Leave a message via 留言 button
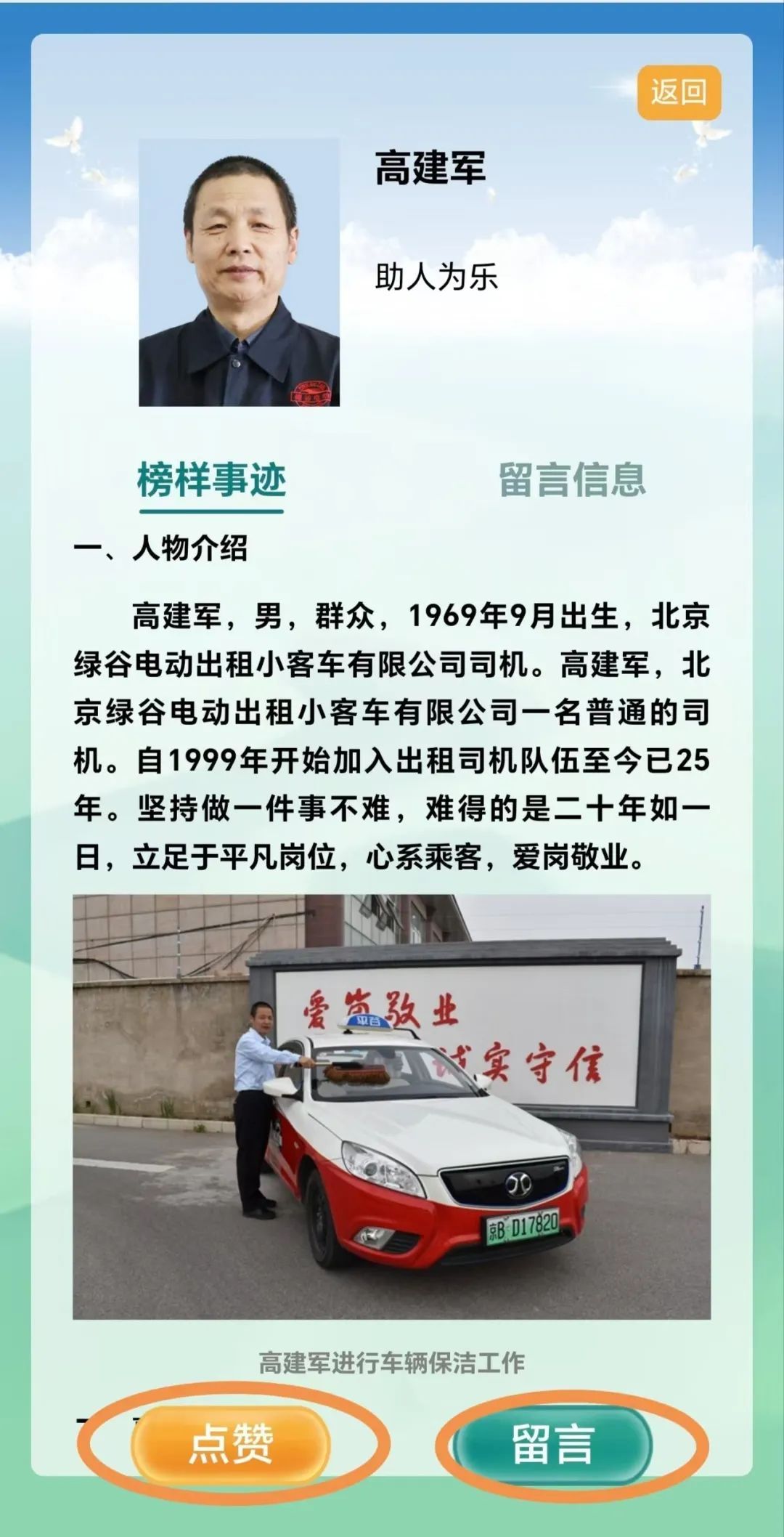 (552, 1444)
